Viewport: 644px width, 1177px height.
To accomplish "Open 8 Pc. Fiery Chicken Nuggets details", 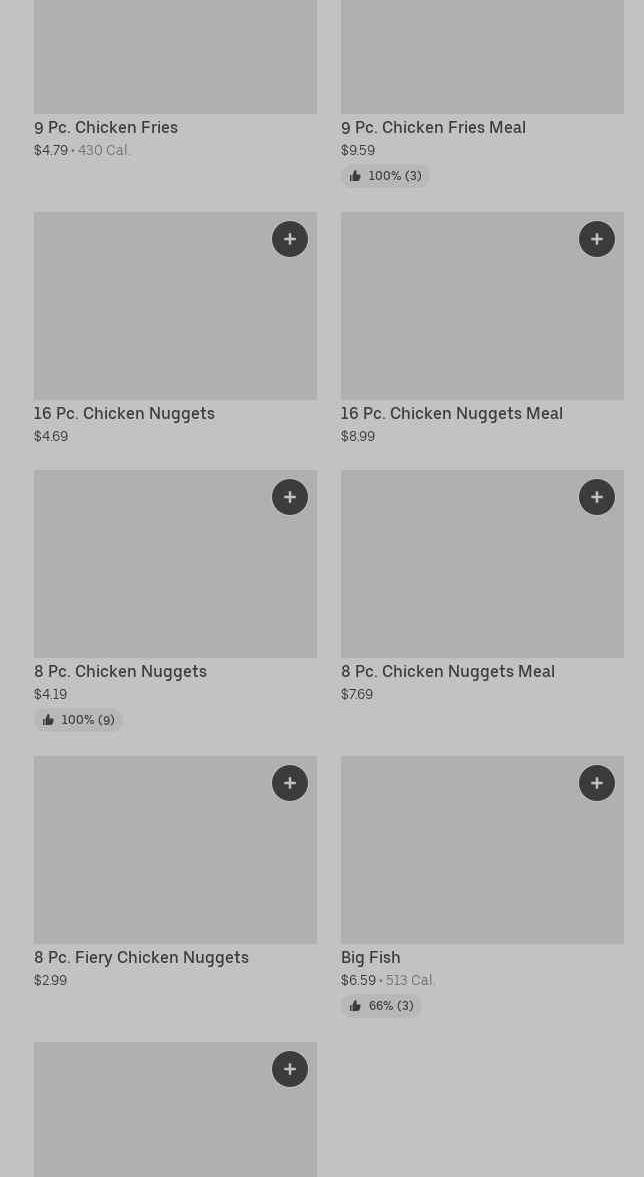I will tap(141, 958).
